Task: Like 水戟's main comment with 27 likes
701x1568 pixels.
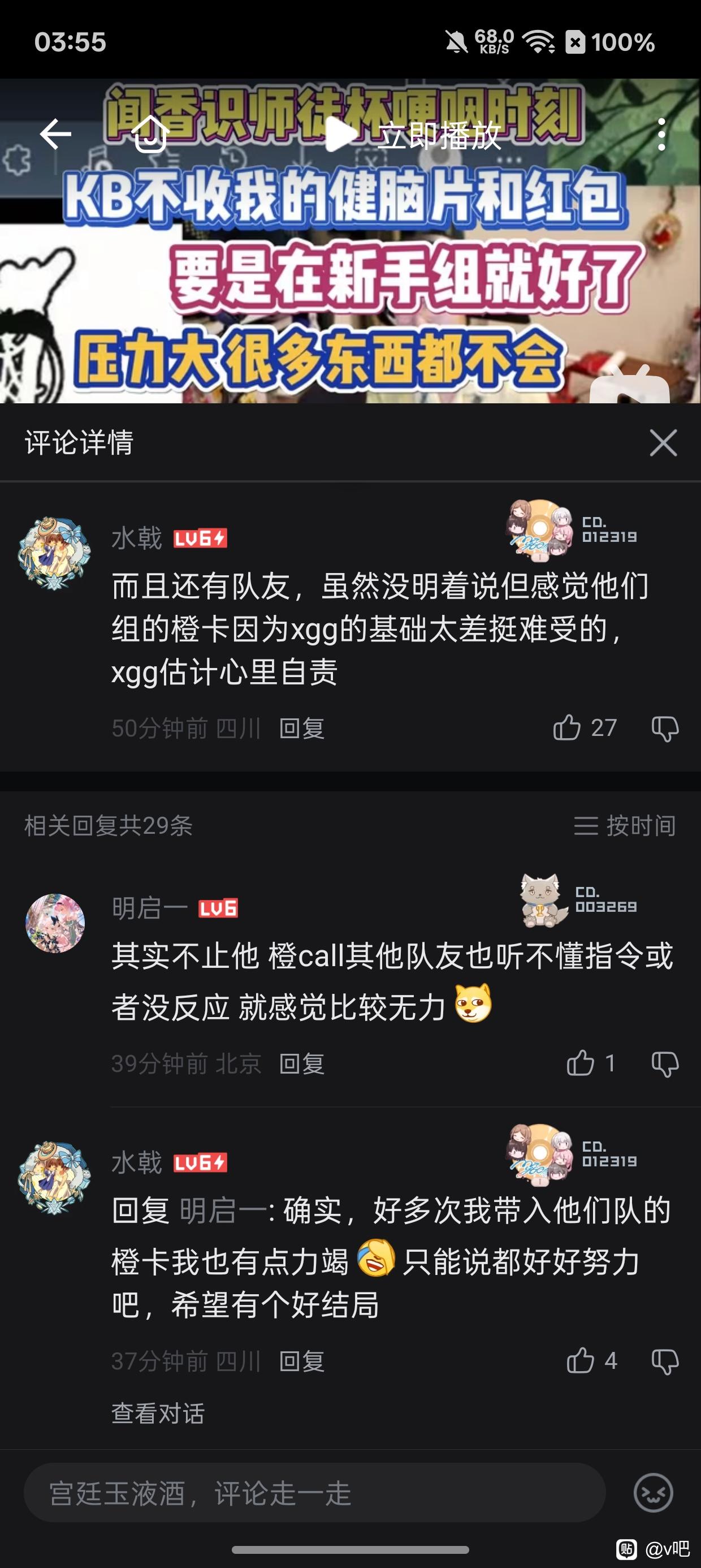Action: (567, 727)
